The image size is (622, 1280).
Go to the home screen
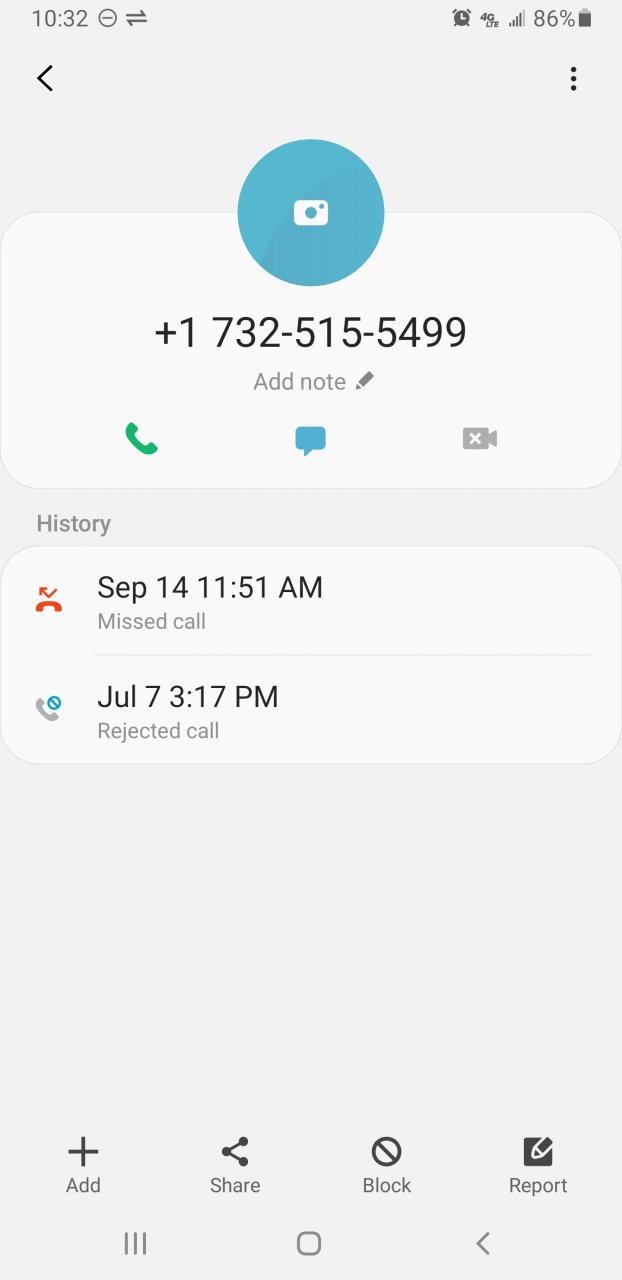coord(309,1243)
